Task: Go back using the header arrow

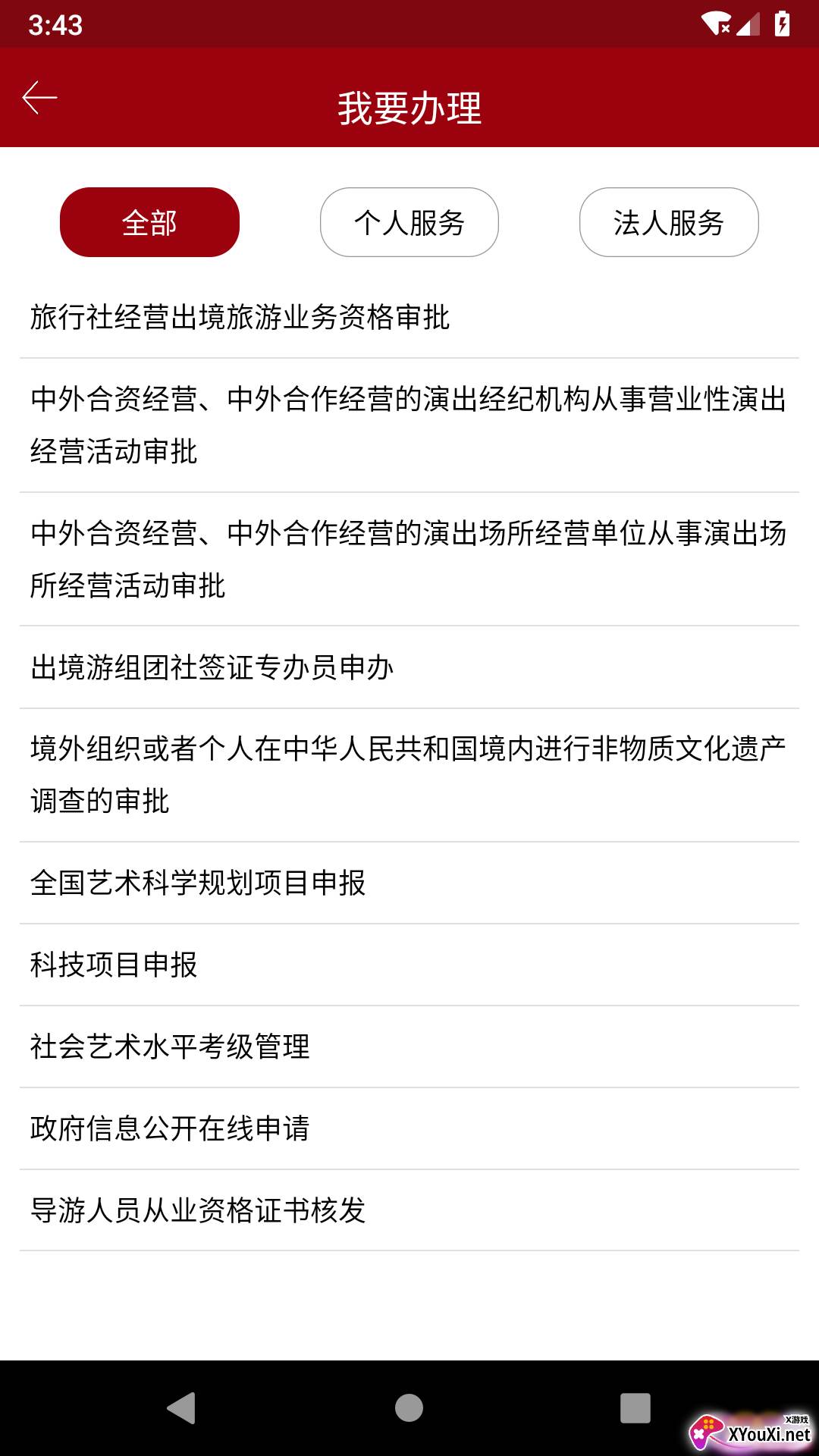Action: pyautogui.click(x=39, y=98)
